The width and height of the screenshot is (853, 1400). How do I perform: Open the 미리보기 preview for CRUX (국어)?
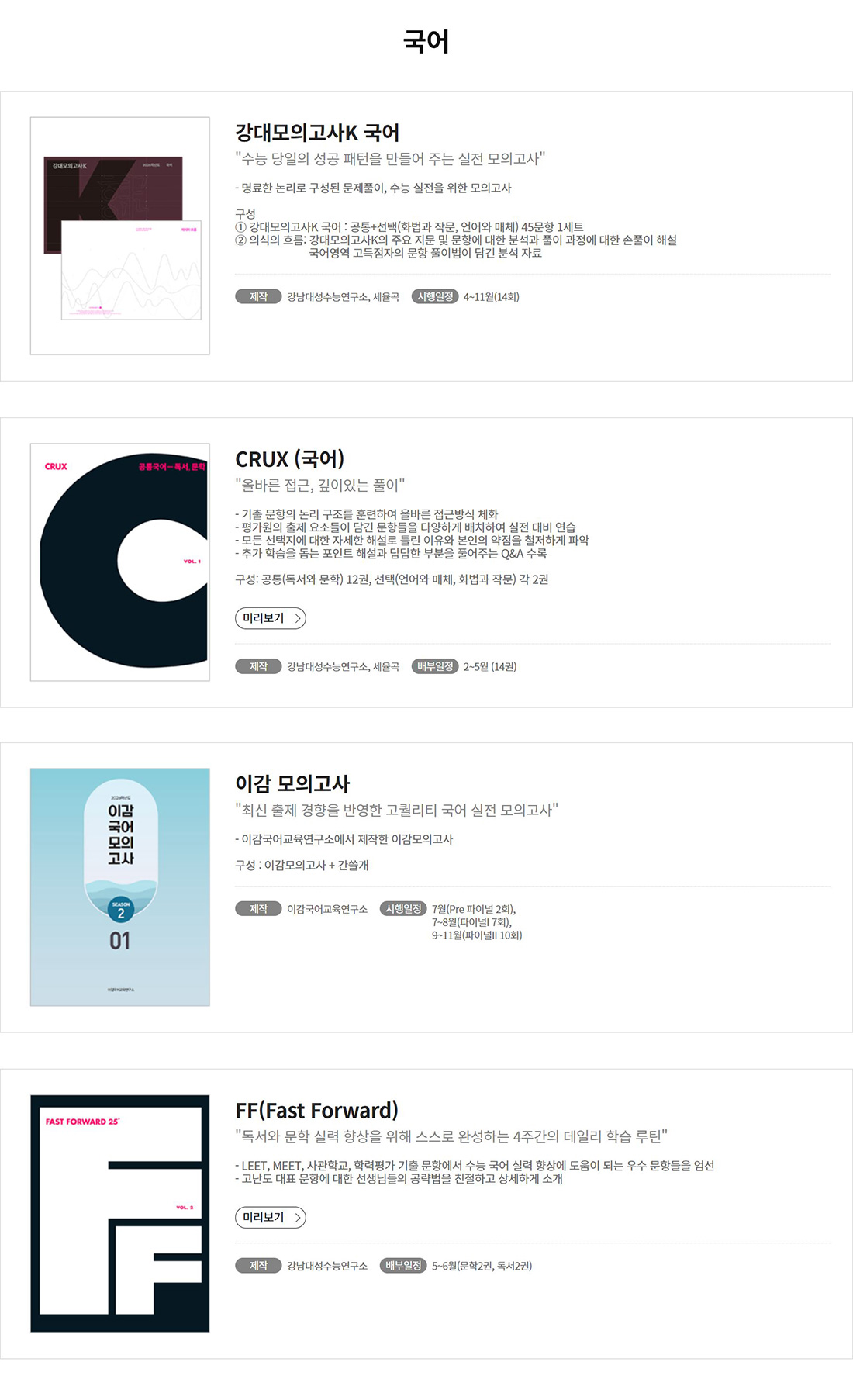[271, 618]
